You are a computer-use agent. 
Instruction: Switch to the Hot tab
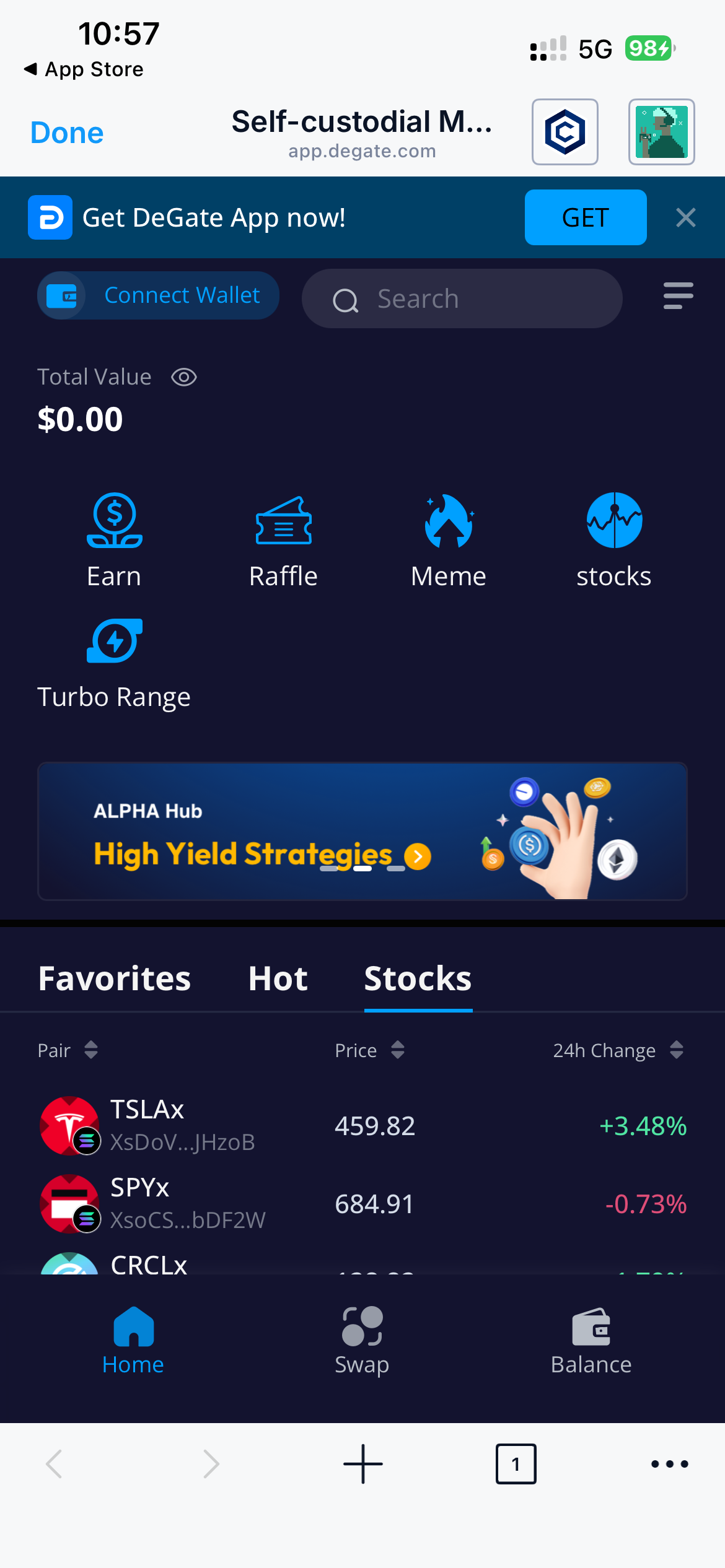[278, 978]
